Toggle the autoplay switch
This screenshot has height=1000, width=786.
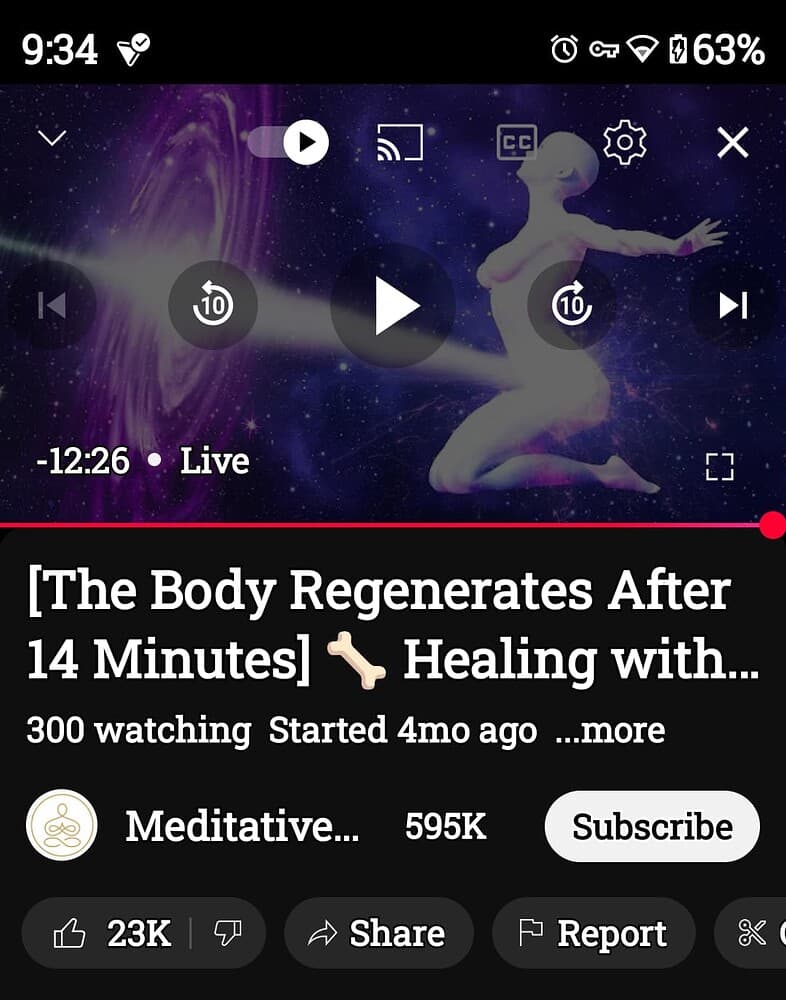[290, 142]
